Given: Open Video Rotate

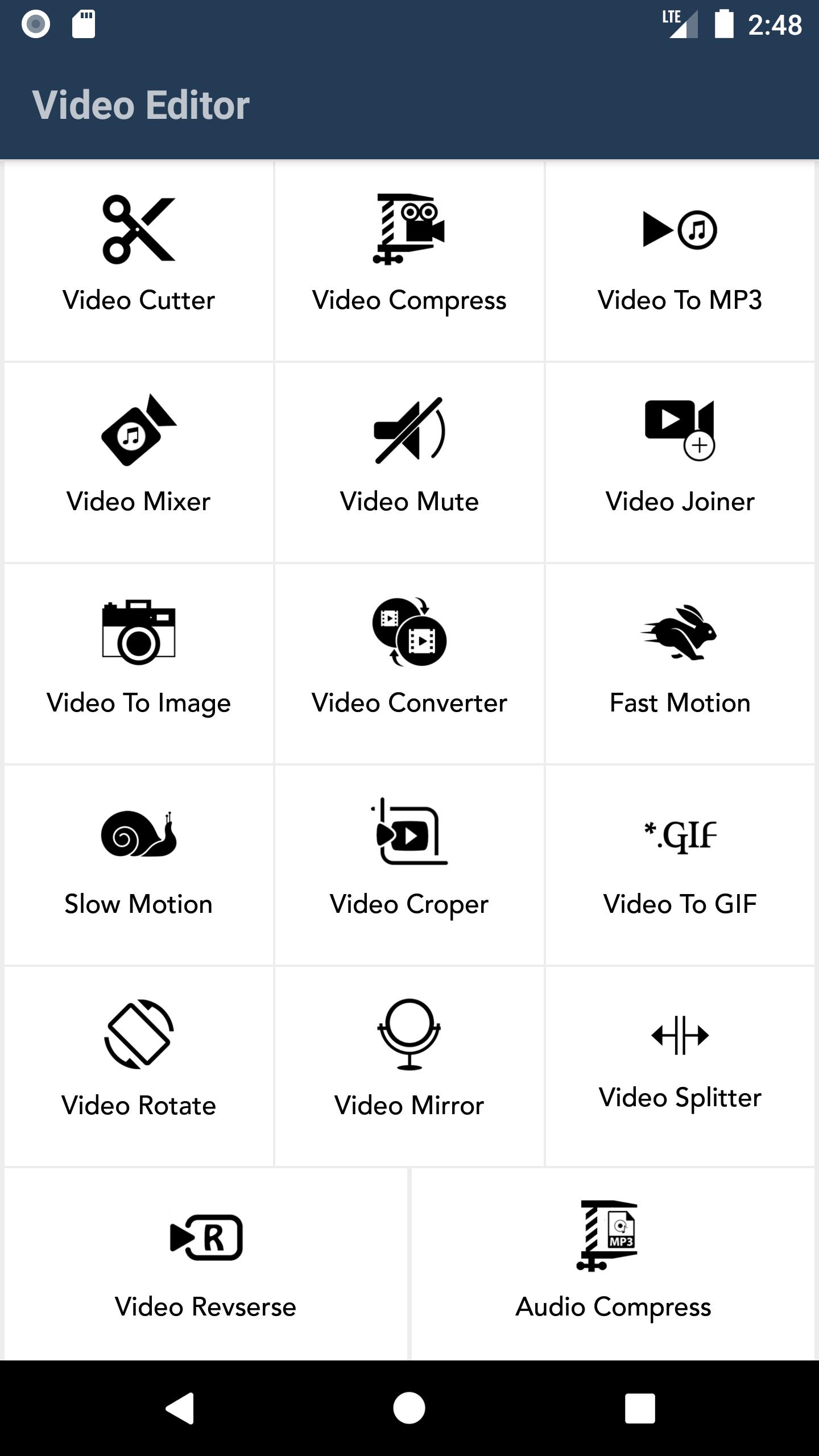Looking at the screenshot, I should pos(139,1066).
